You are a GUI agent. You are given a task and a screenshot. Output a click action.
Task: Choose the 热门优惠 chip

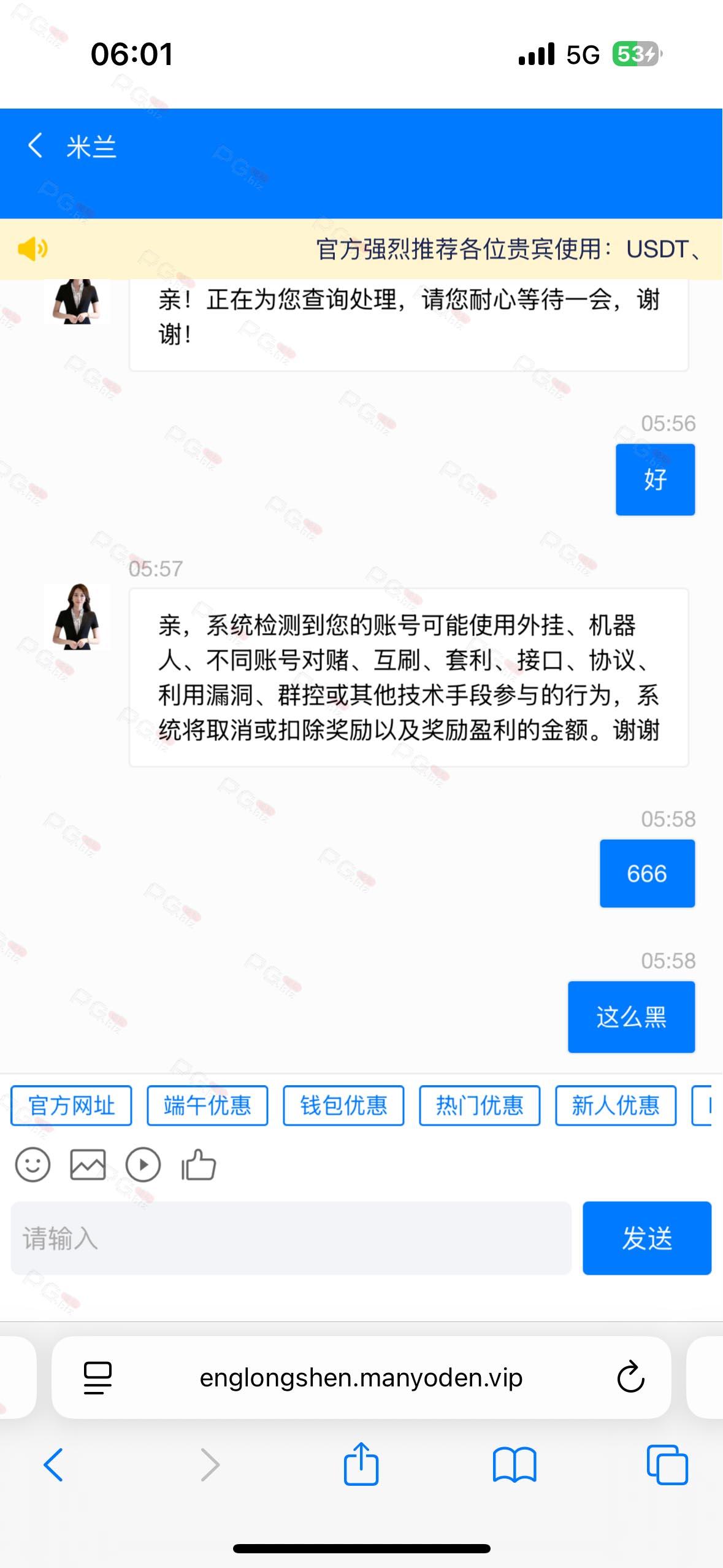pos(480,1105)
